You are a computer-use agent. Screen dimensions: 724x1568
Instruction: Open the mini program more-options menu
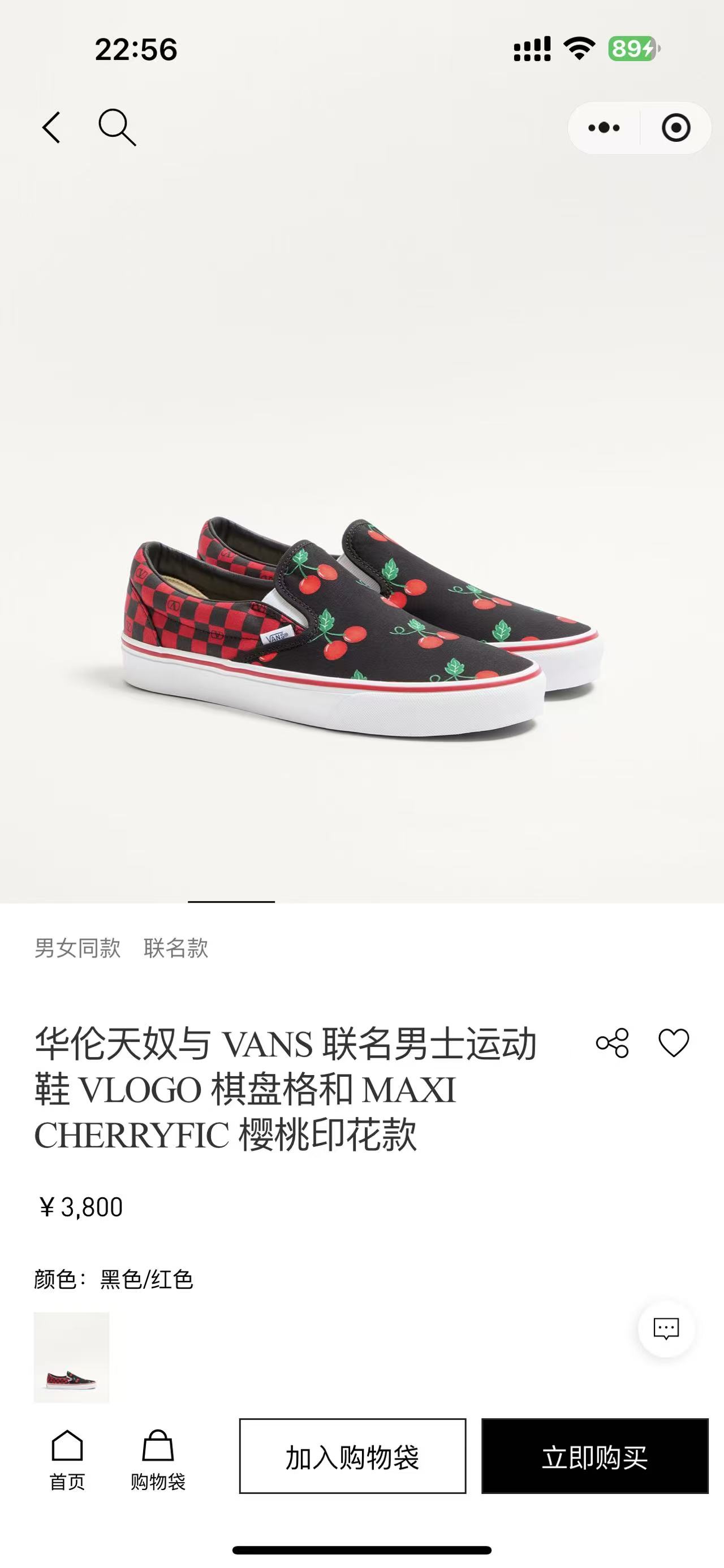[604, 128]
